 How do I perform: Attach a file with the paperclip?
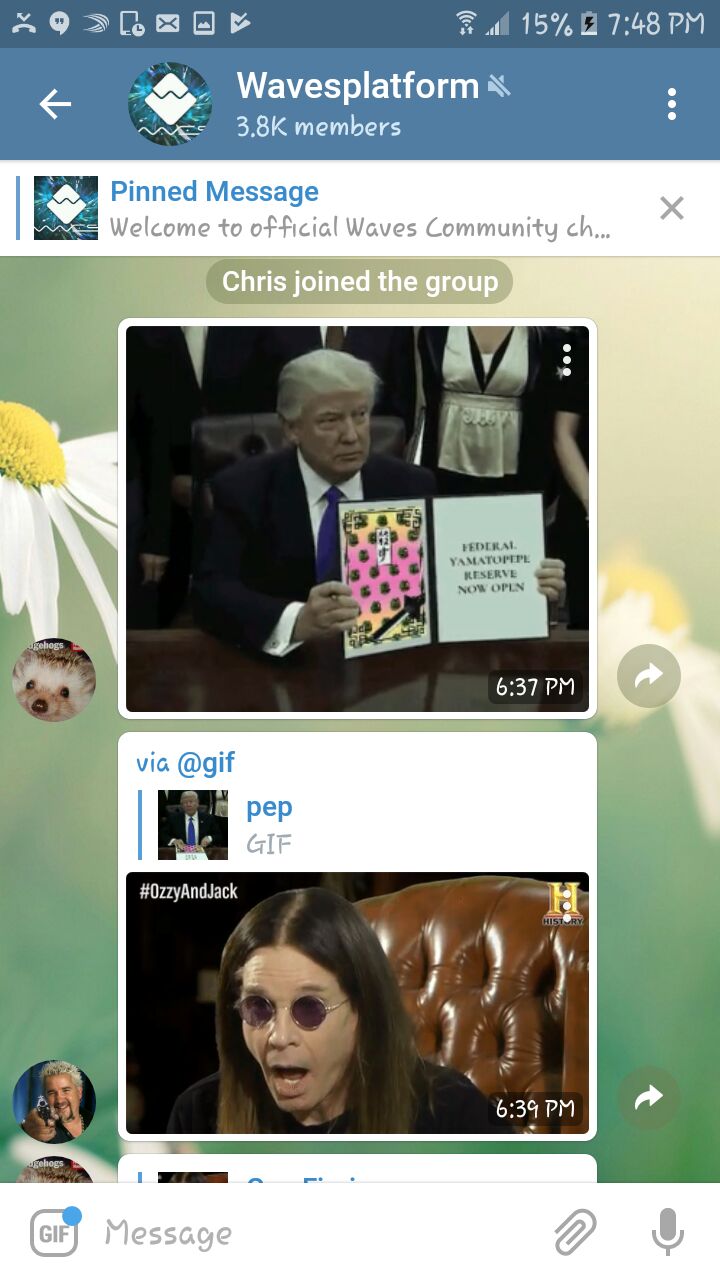[575, 1232]
